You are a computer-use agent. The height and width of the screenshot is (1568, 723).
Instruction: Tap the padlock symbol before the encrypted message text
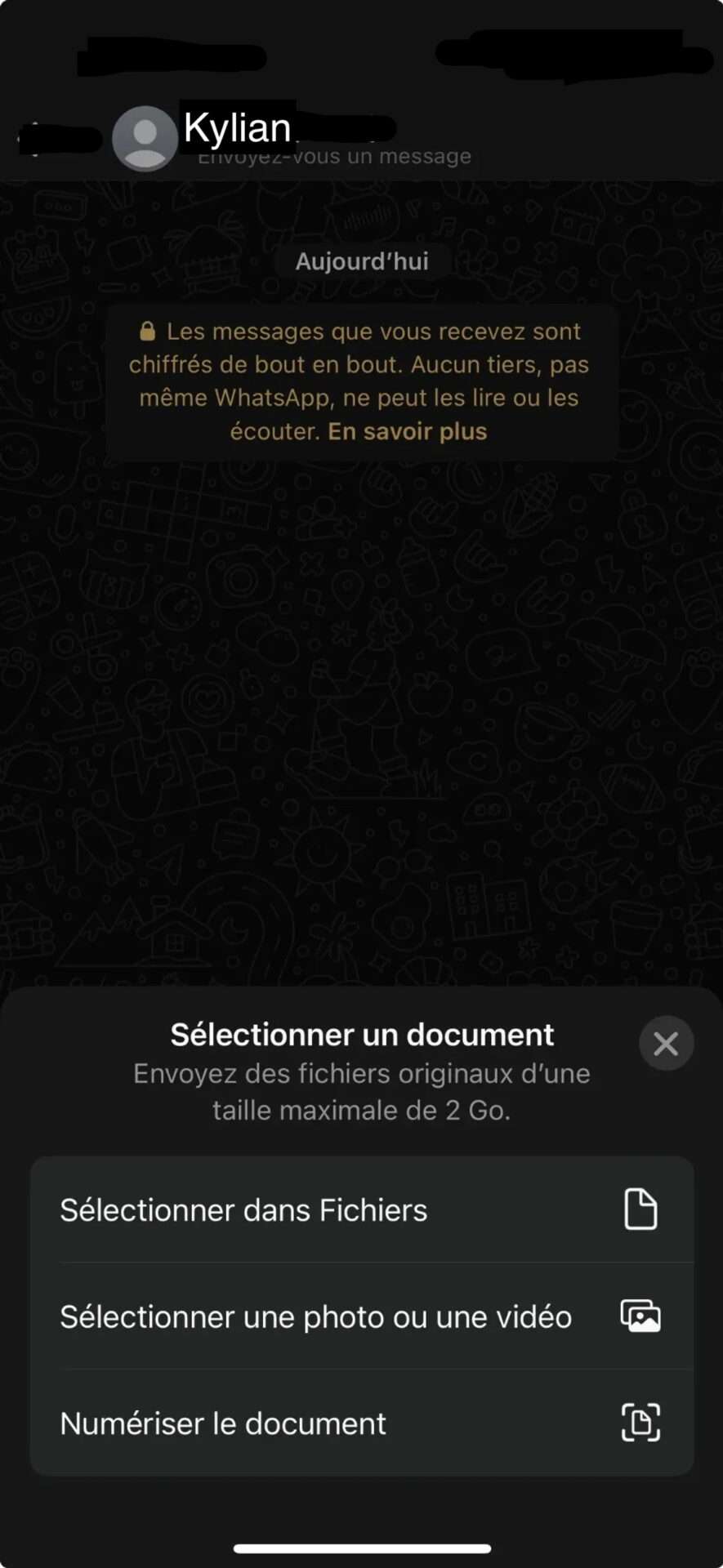[x=147, y=330]
